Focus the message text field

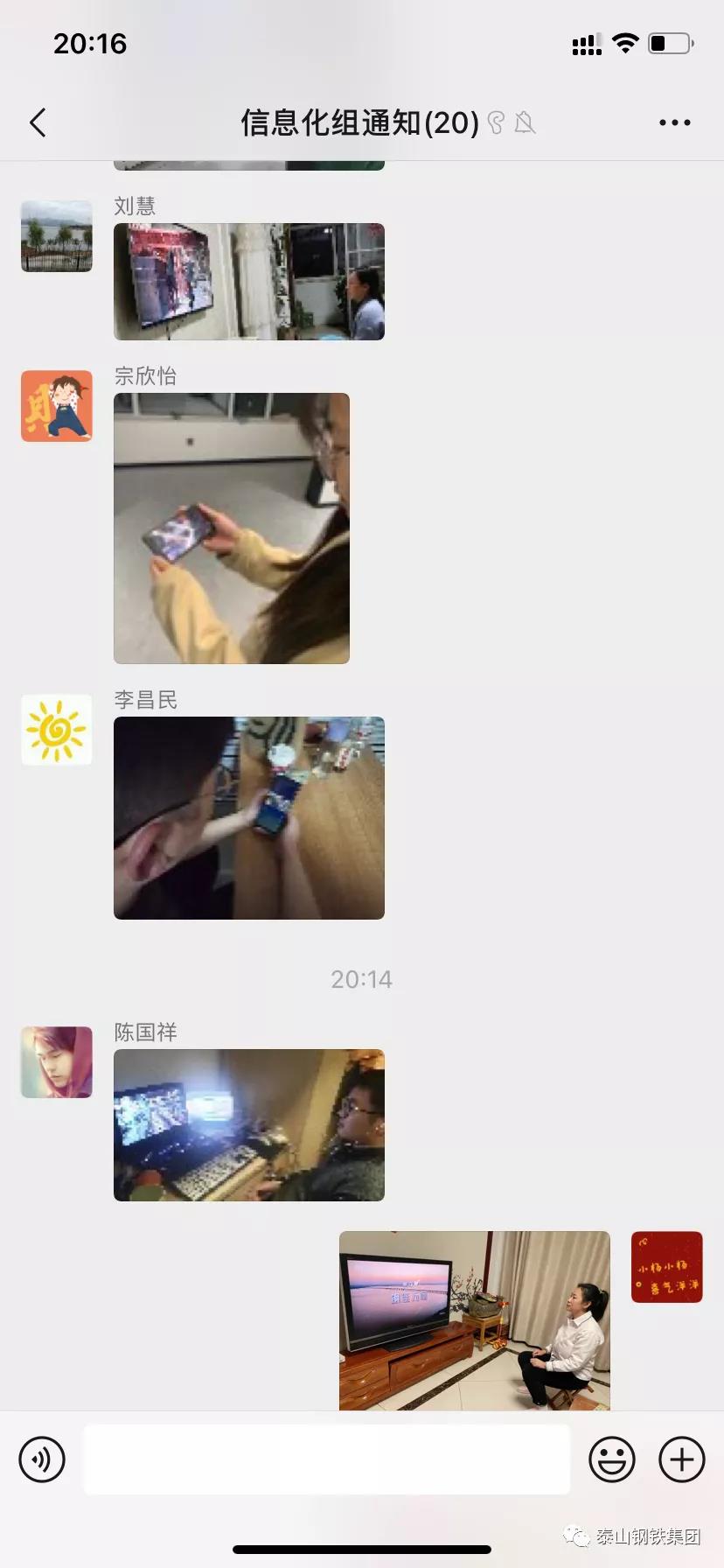(x=327, y=1459)
